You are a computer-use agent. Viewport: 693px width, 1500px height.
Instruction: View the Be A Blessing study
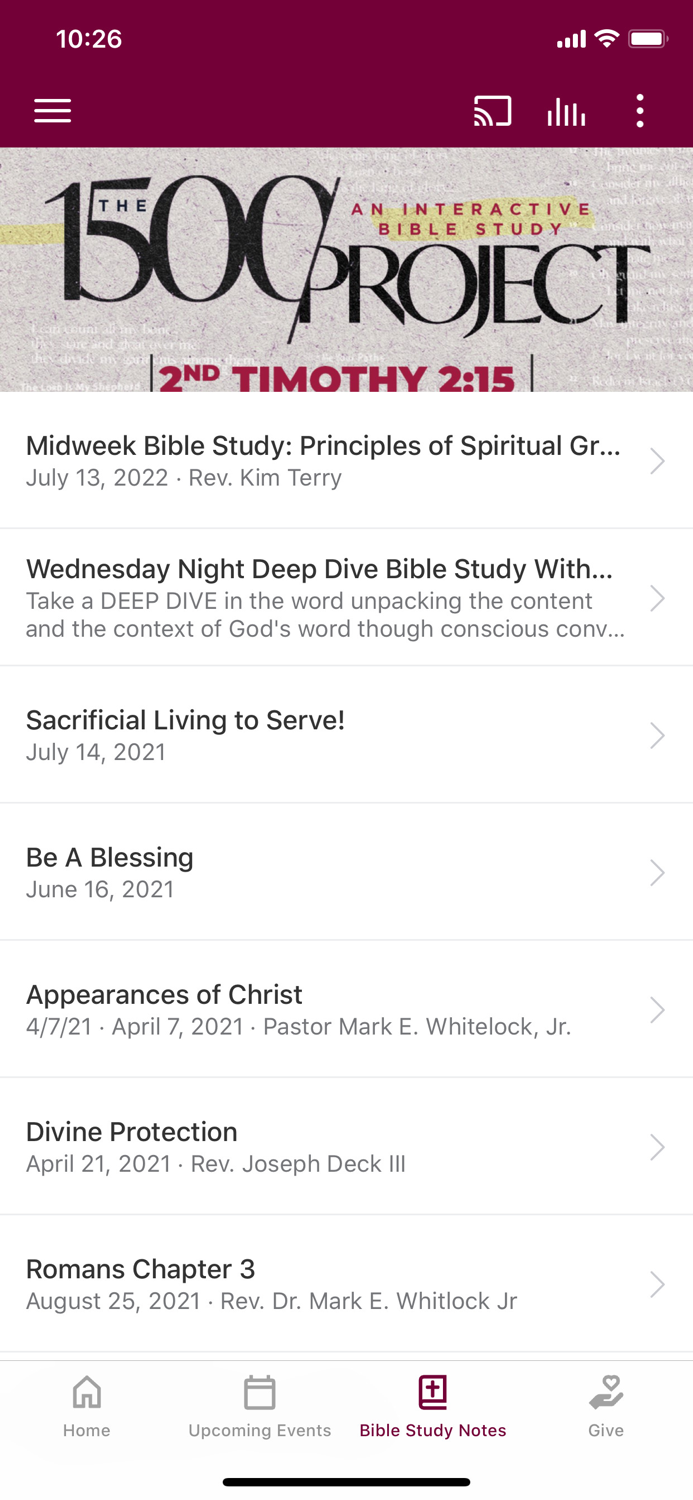(x=346, y=872)
